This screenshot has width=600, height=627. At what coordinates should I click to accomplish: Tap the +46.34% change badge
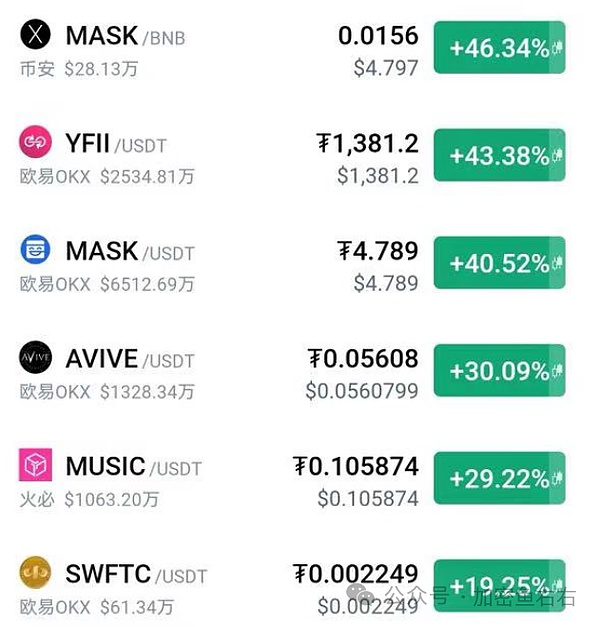(498, 47)
